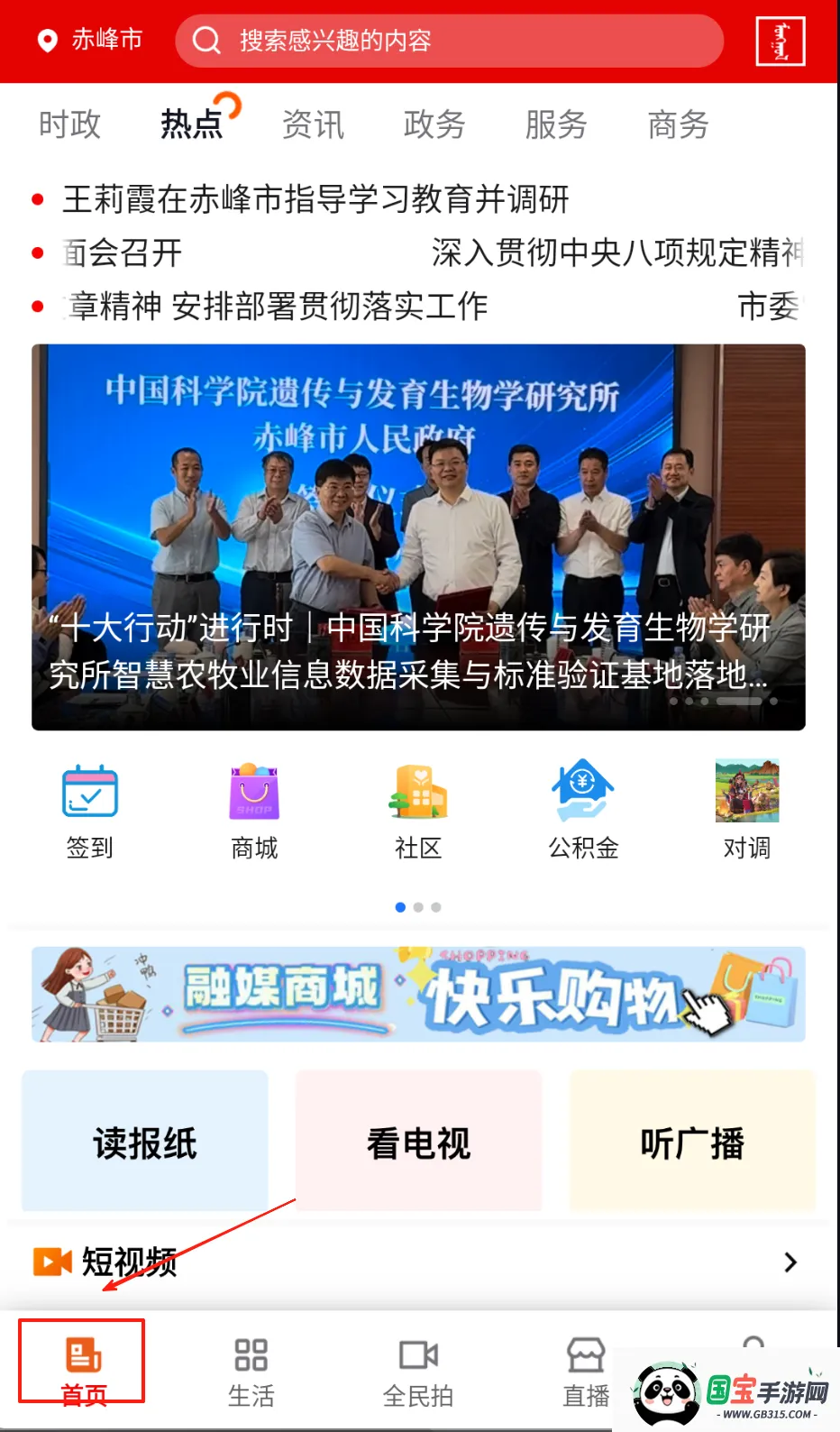Screen dimensions: 840x1432
Task: Open the 社区 shortcut
Action: [418, 811]
